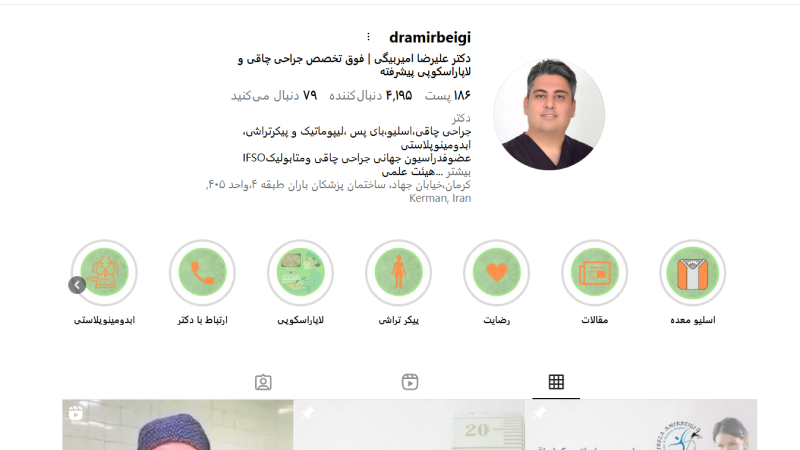
Task: Open the پیکر تراشی highlight
Action: [398, 273]
